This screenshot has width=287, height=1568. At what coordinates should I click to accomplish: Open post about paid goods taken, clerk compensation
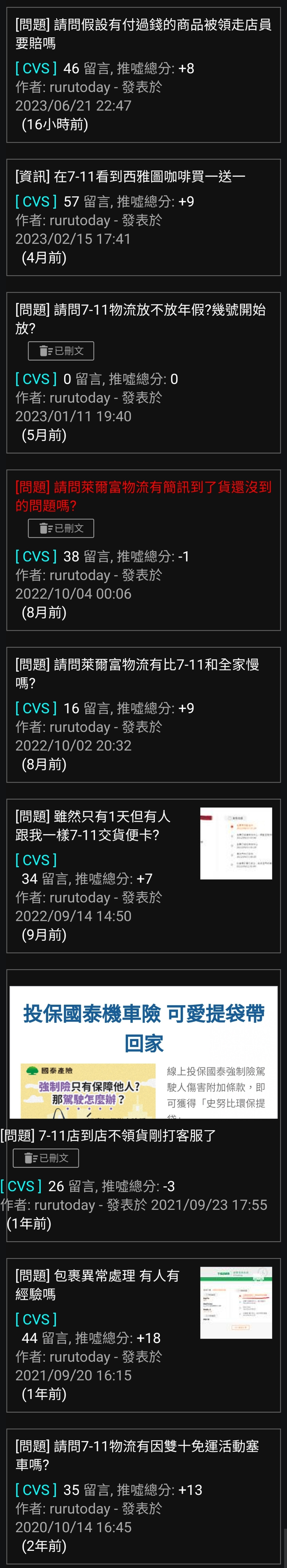tap(143, 33)
